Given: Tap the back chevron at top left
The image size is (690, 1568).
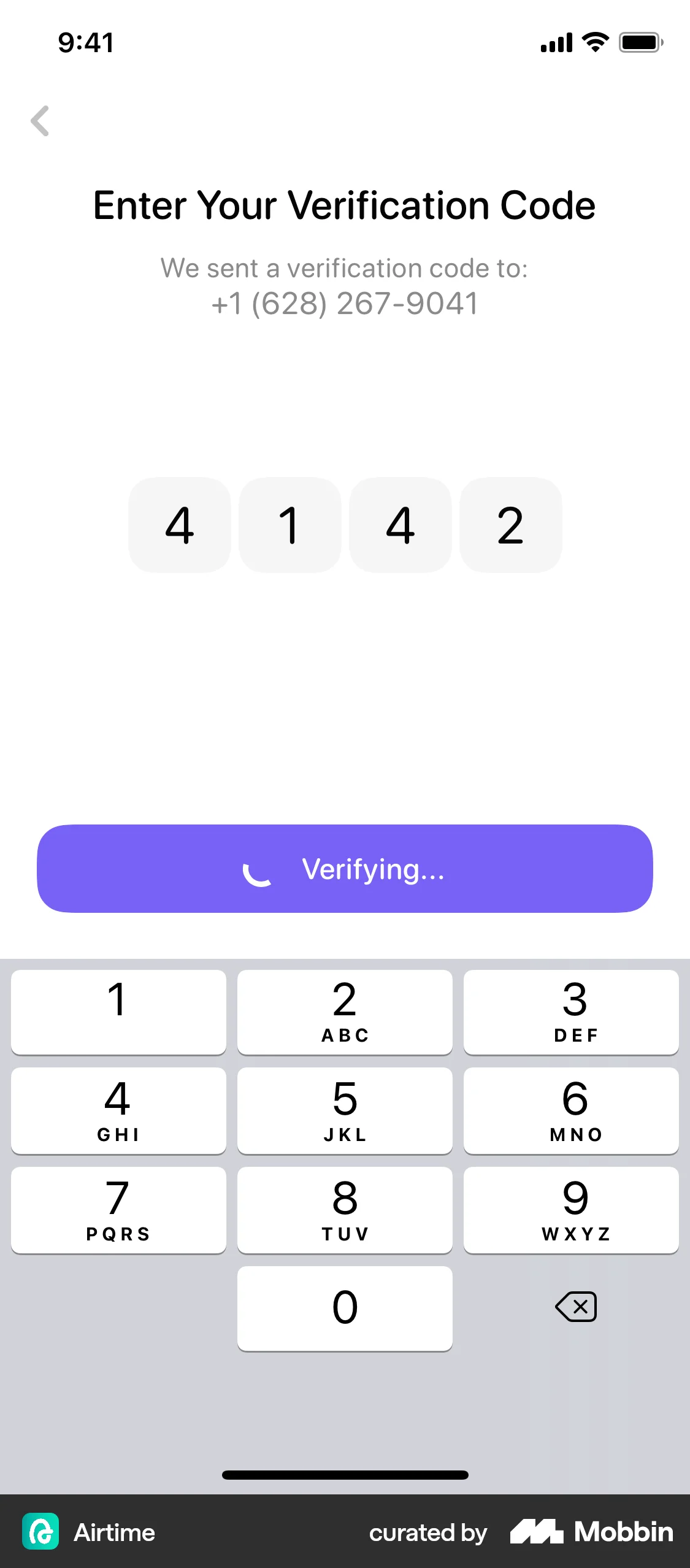Looking at the screenshot, I should point(40,121).
